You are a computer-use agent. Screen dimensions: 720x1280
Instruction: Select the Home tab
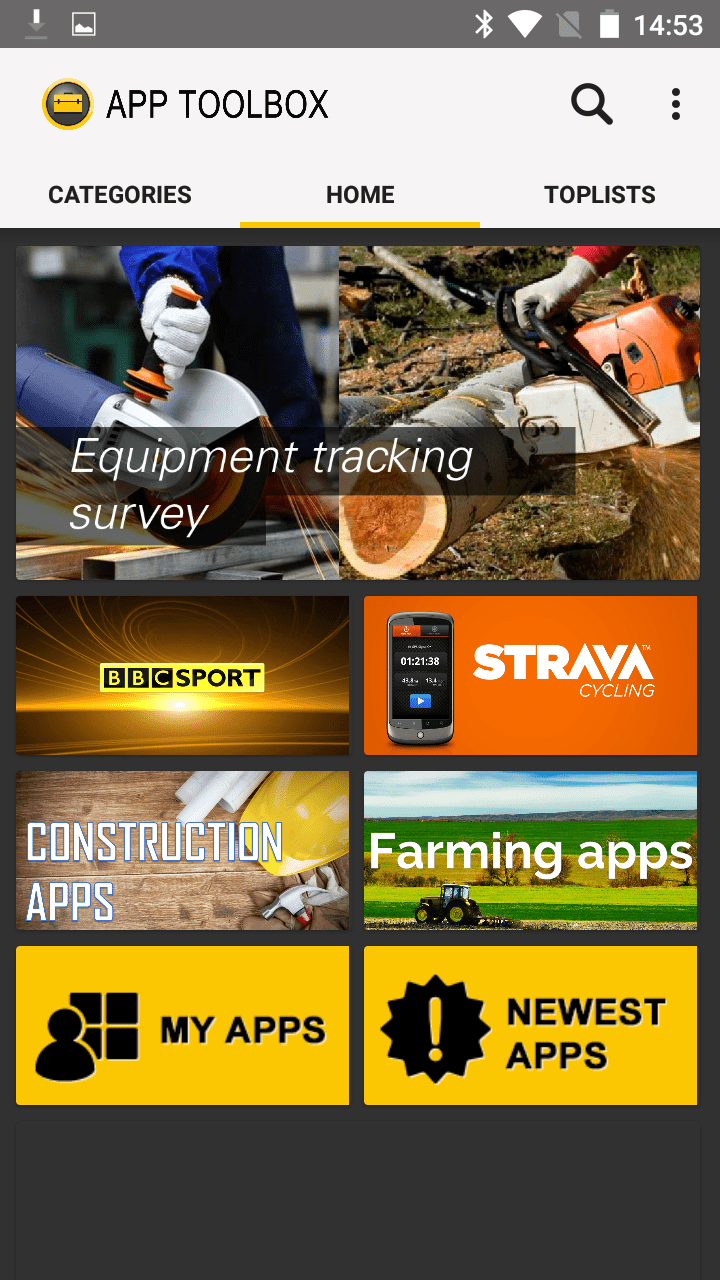tap(360, 194)
